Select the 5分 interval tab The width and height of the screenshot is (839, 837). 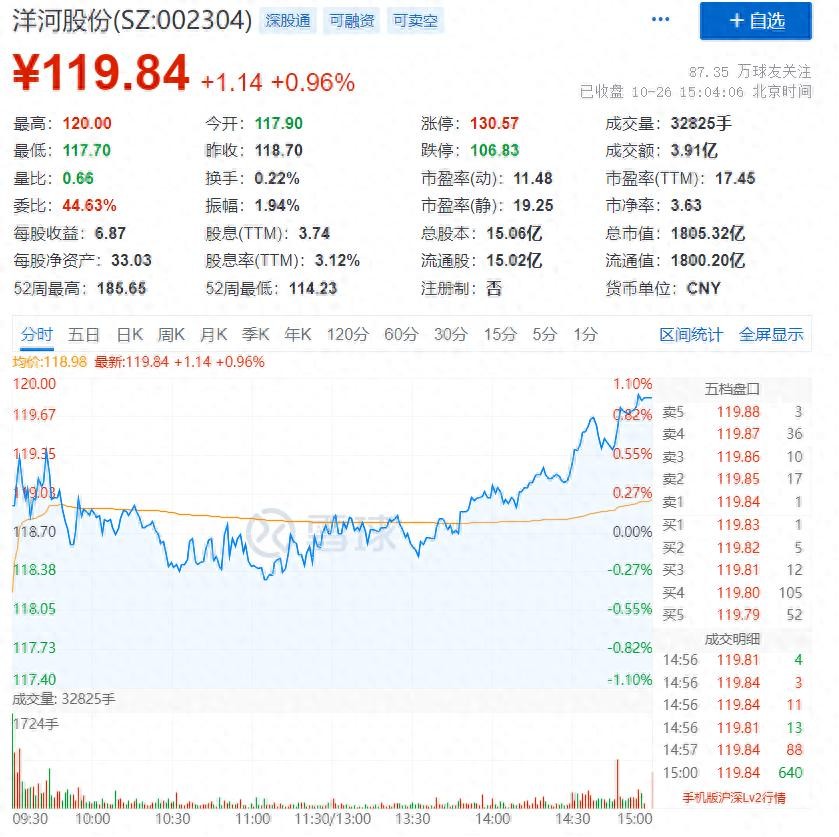[544, 335]
